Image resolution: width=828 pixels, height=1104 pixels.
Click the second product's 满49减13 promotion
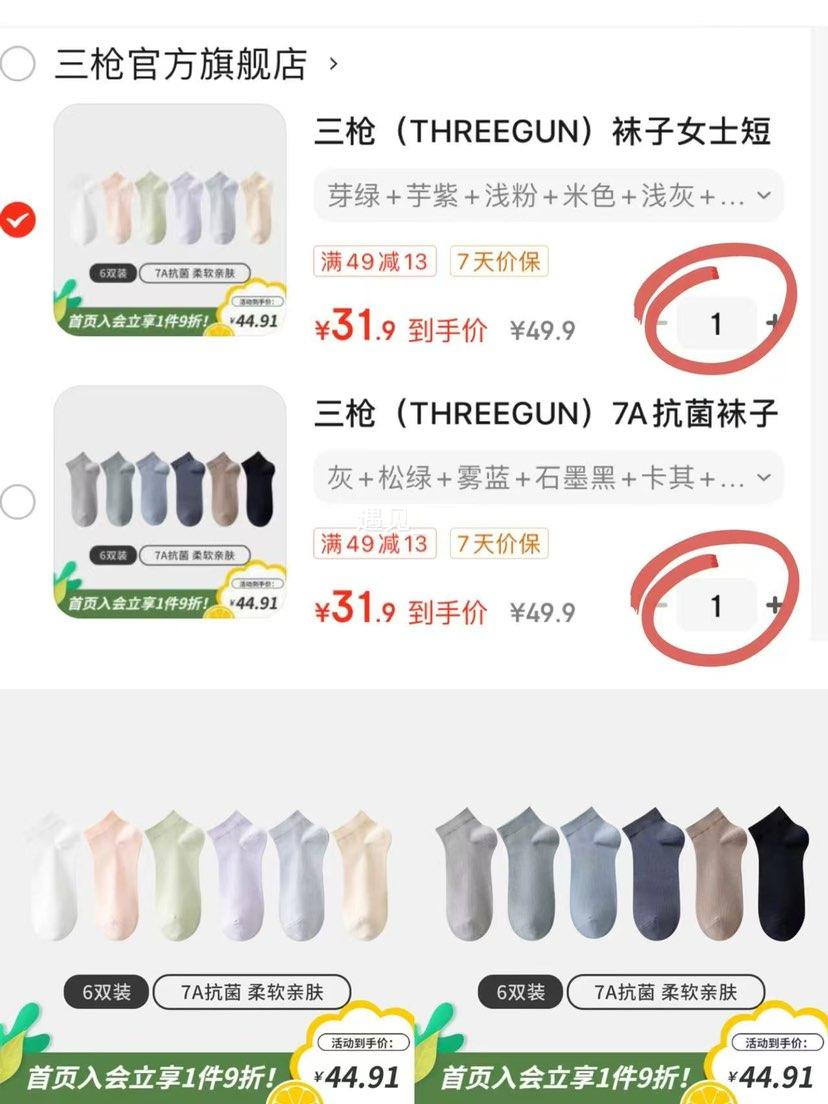pyautogui.click(x=374, y=544)
